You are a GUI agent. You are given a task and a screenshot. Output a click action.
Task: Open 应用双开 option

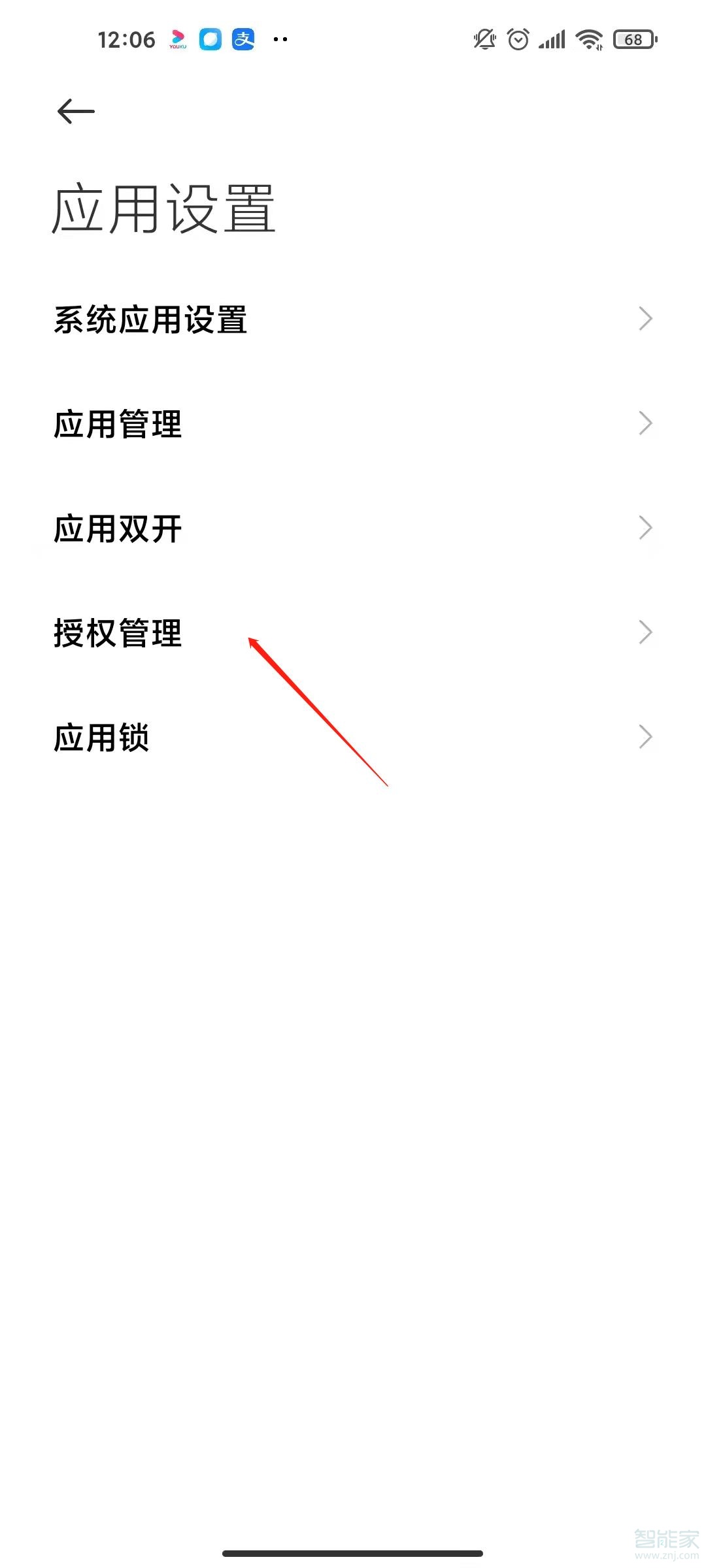(x=353, y=529)
